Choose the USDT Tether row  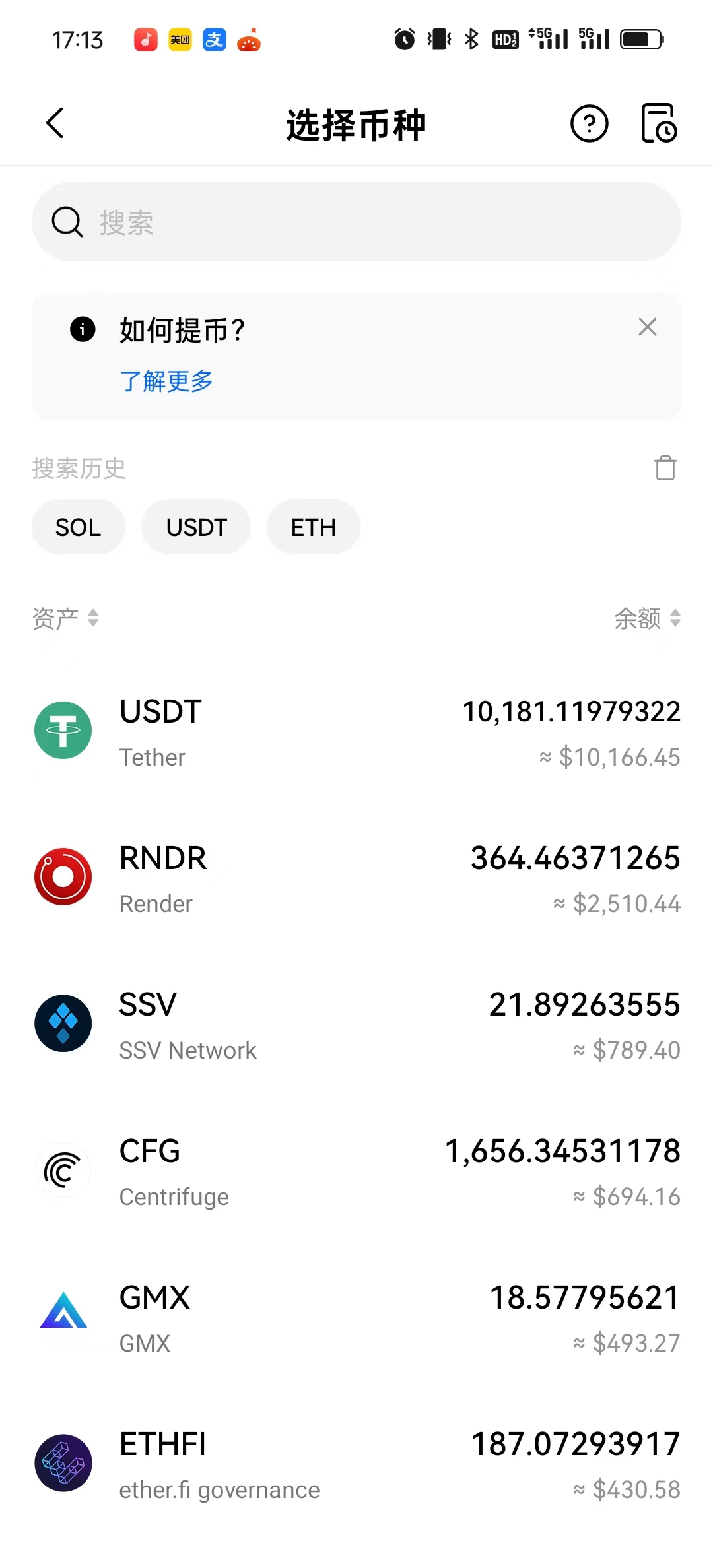[x=356, y=731]
